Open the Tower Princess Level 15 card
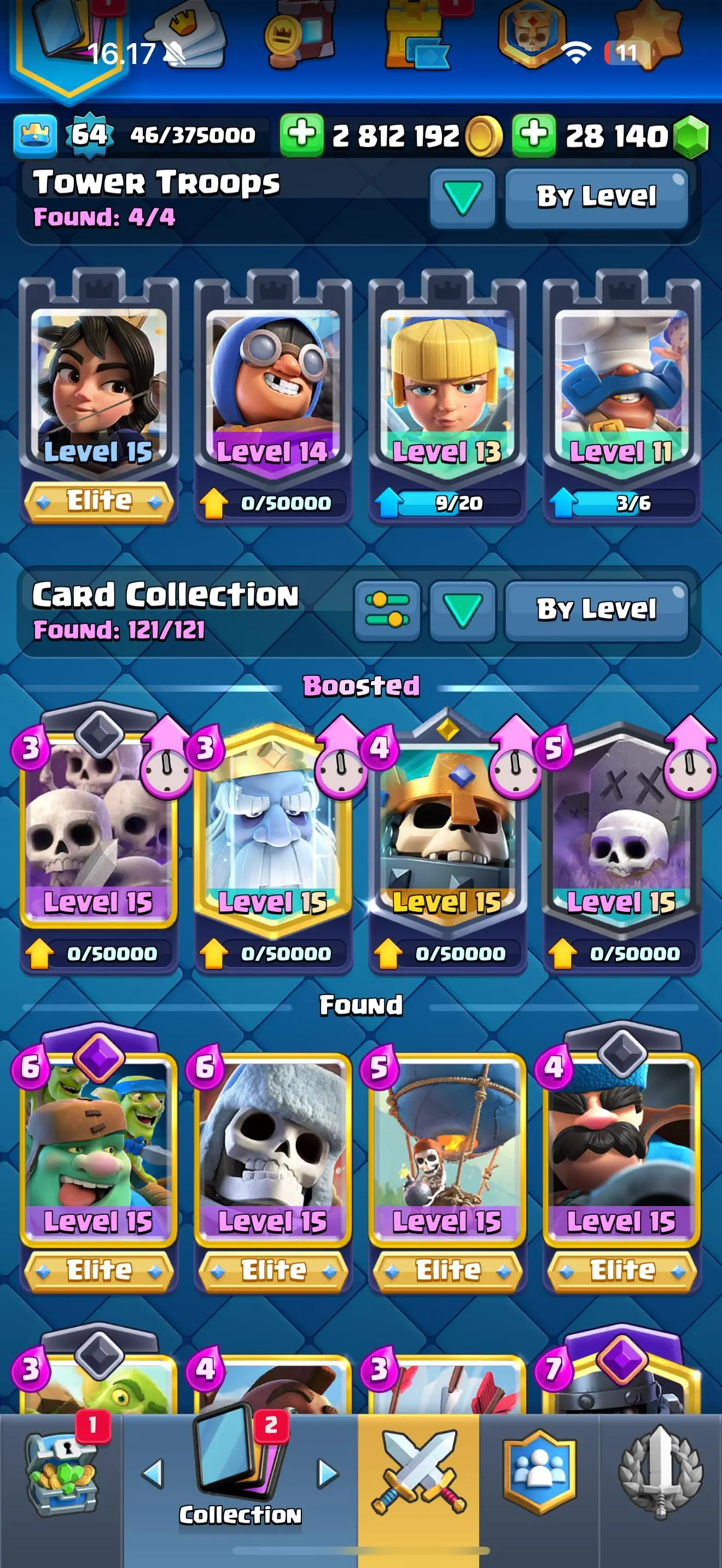 pos(98,390)
